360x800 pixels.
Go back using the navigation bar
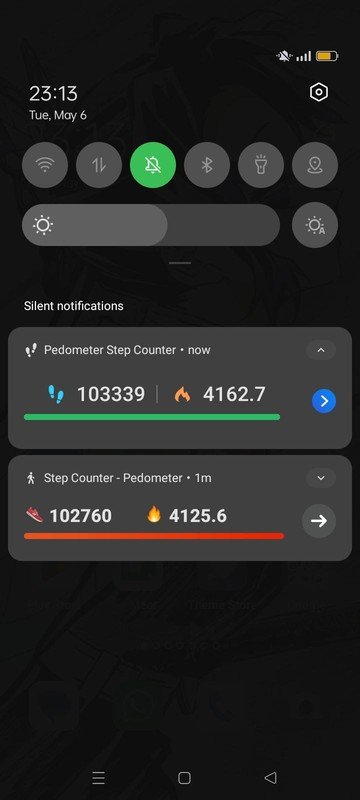pos(271,778)
